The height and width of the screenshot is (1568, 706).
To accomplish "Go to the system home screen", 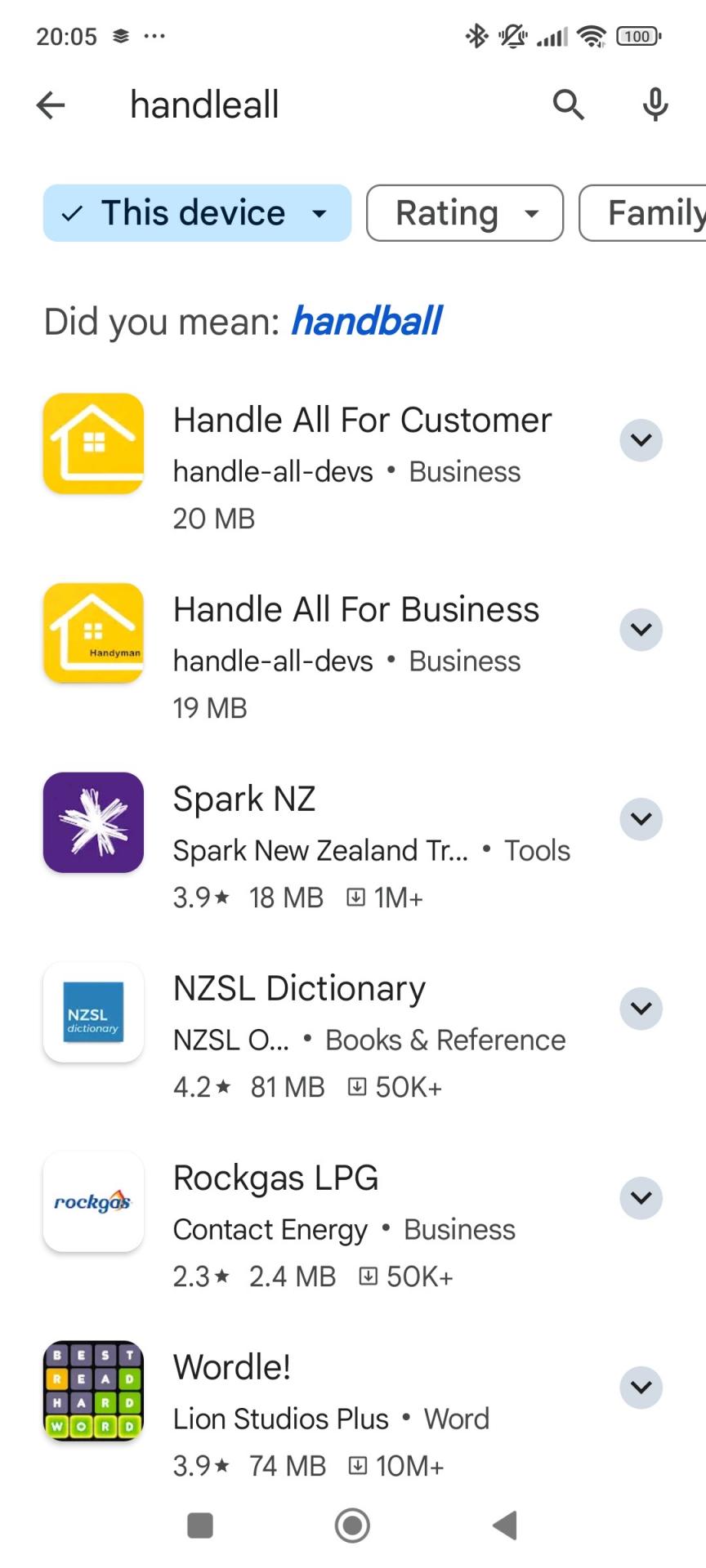I will tap(352, 1525).
